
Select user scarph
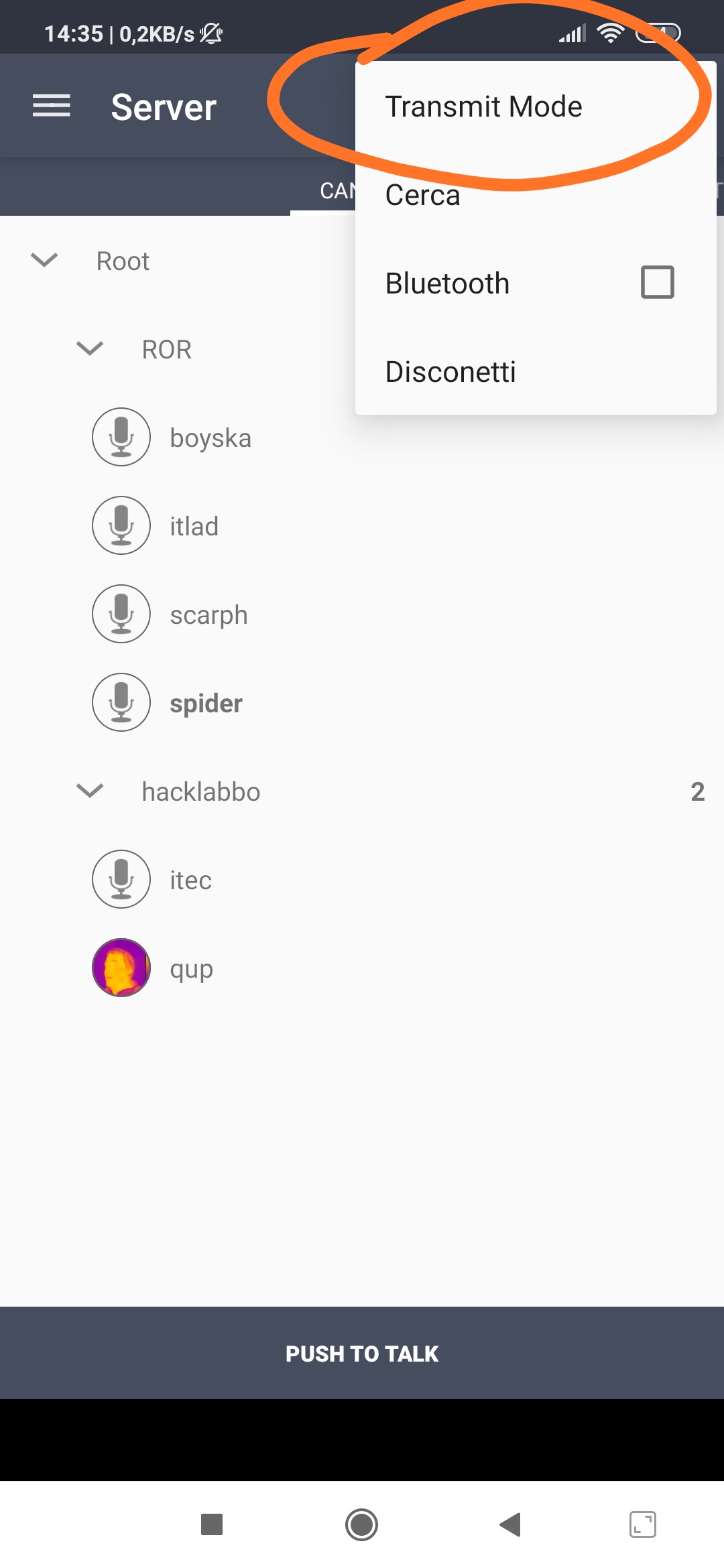pos(362,614)
